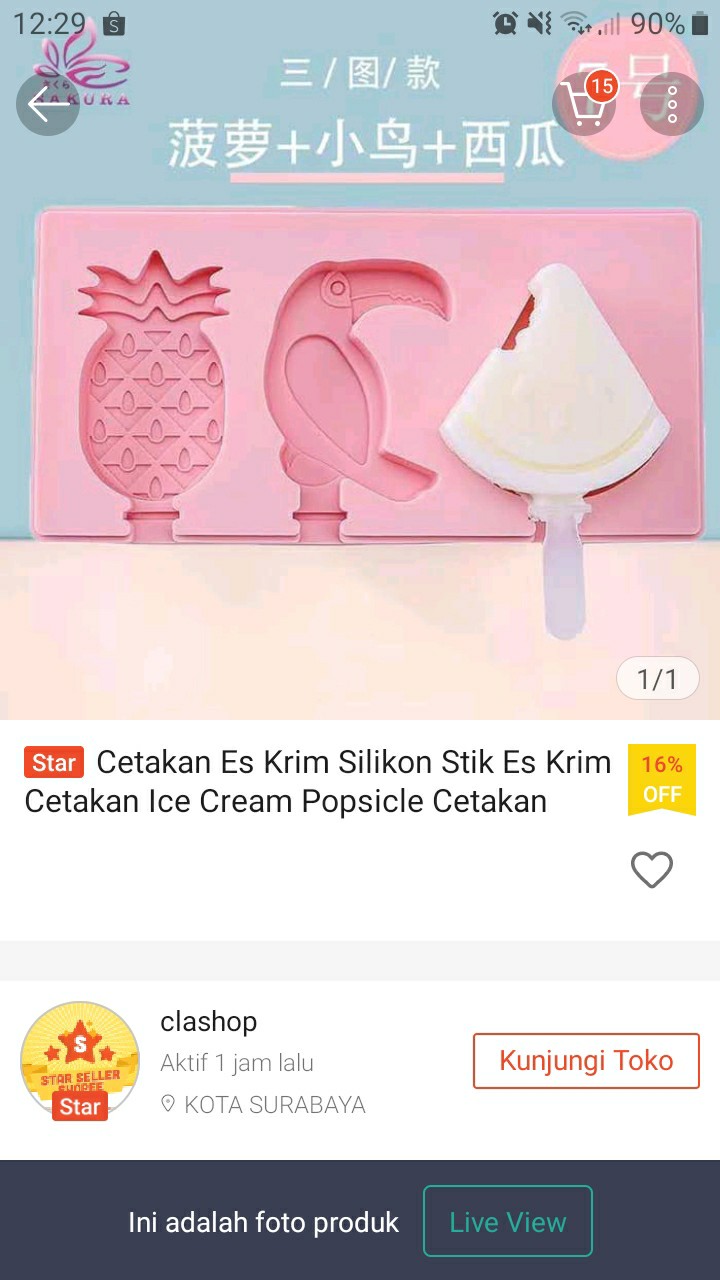Tap Aktif 1 jam lalu status text
Screen dimensions: 720x1280
pos(236,1064)
